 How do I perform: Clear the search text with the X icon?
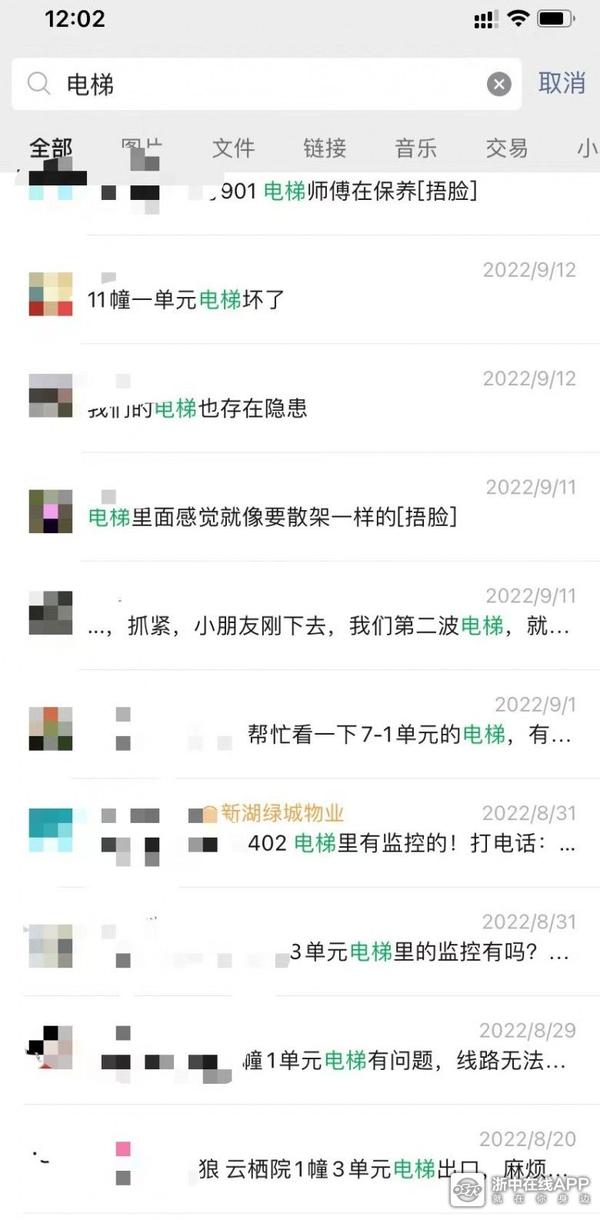point(499,85)
